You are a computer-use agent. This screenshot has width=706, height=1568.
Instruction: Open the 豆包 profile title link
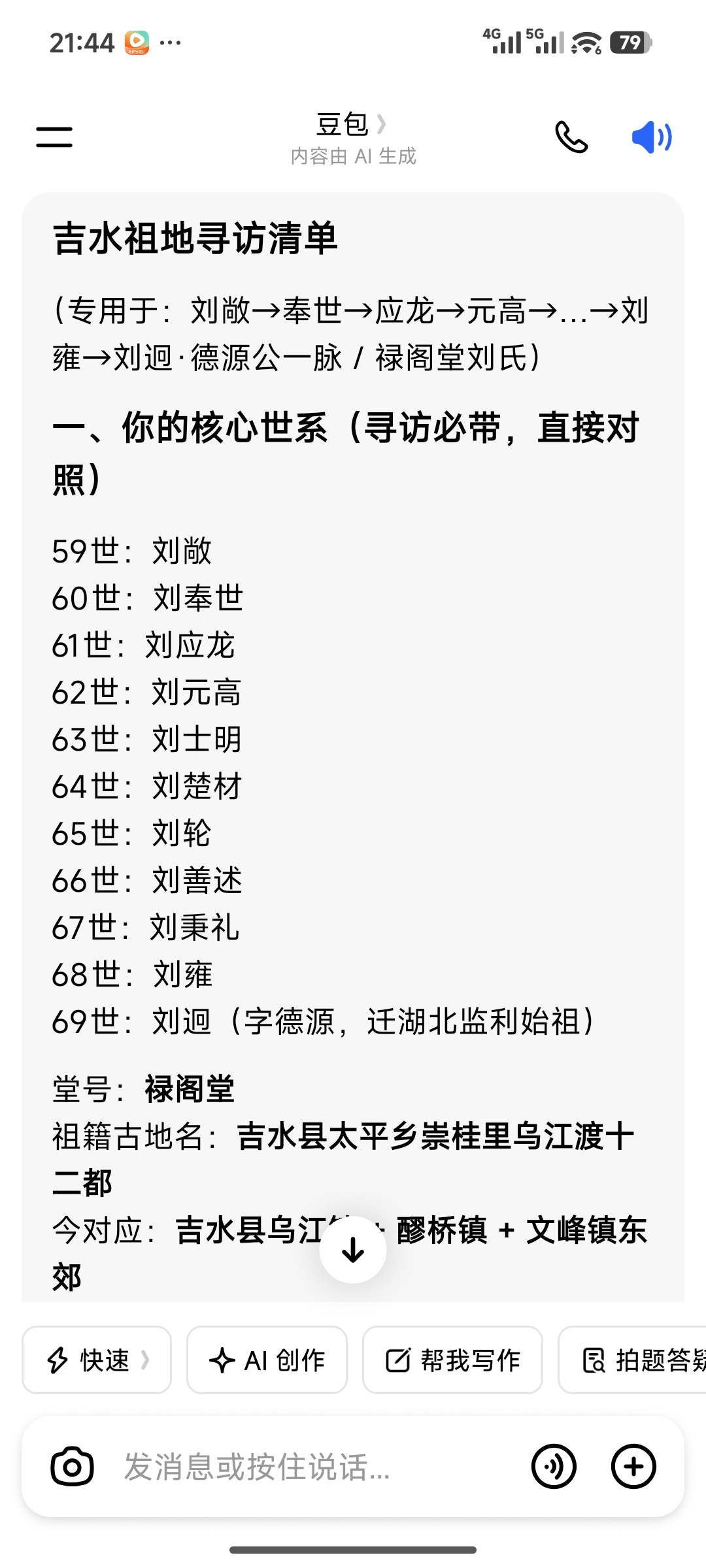pos(352,124)
